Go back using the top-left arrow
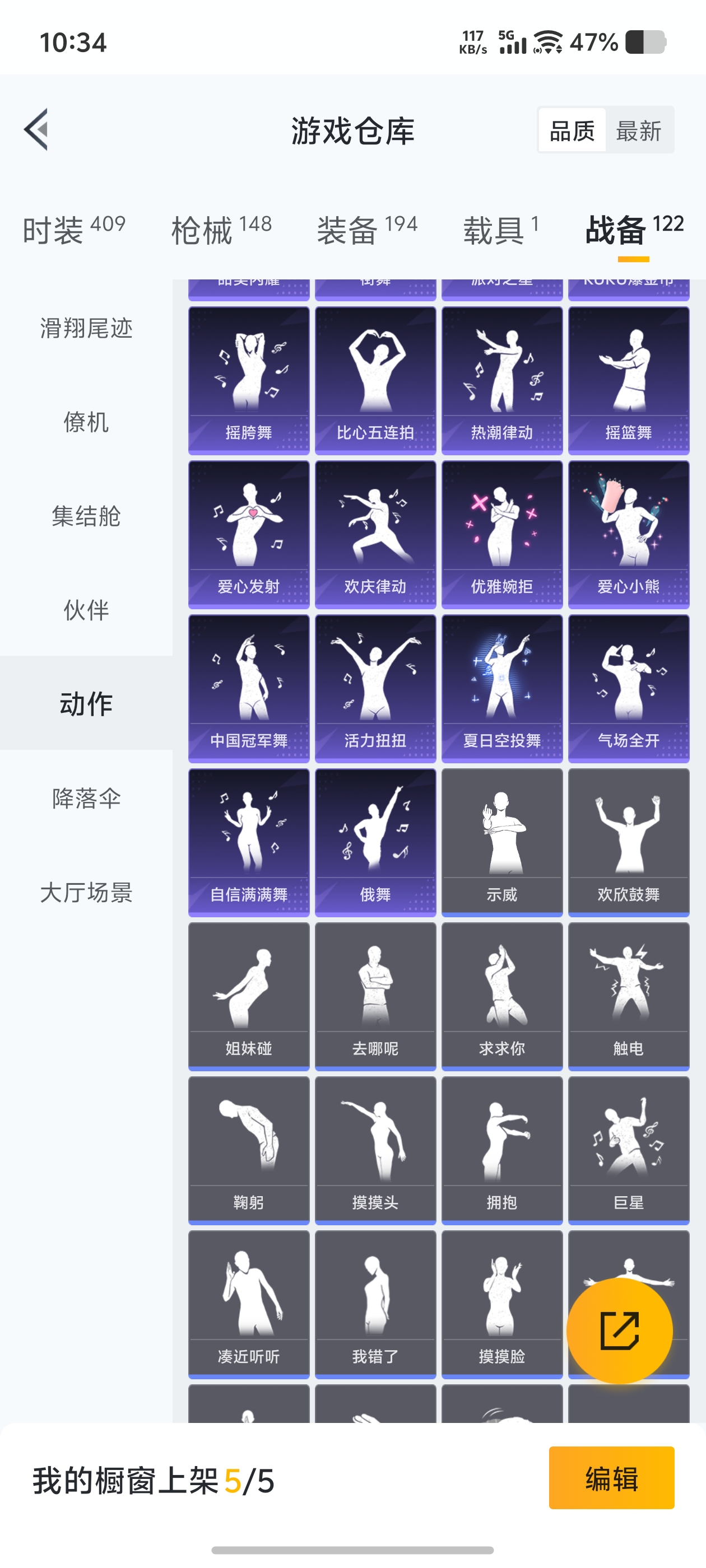 [36, 130]
